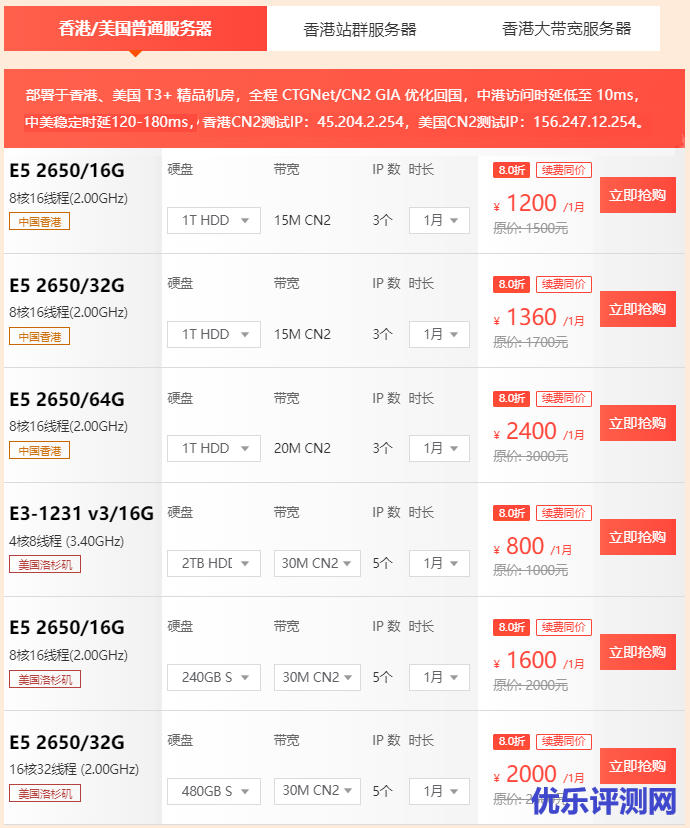The width and height of the screenshot is (690, 828).
Task: Order the E3-1231 v3/16G server now
Action: tap(637, 537)
